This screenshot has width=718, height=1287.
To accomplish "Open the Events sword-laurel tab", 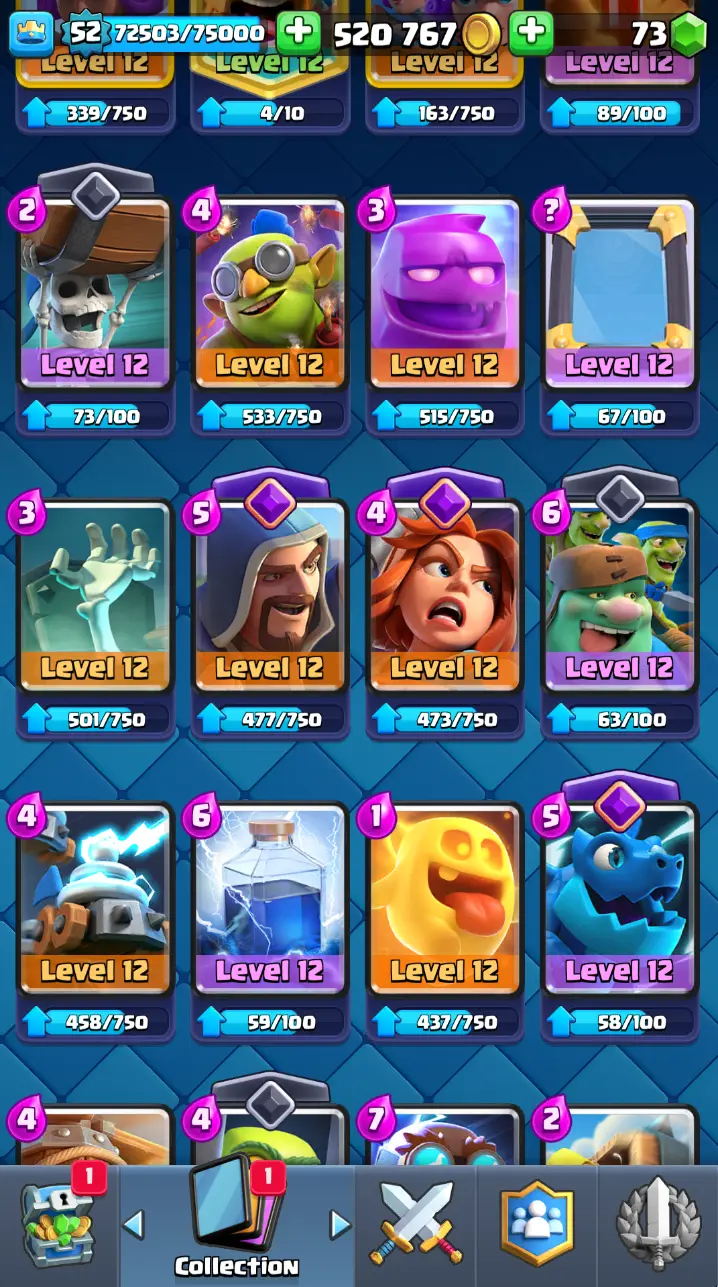I will [x=657, y=1225].
